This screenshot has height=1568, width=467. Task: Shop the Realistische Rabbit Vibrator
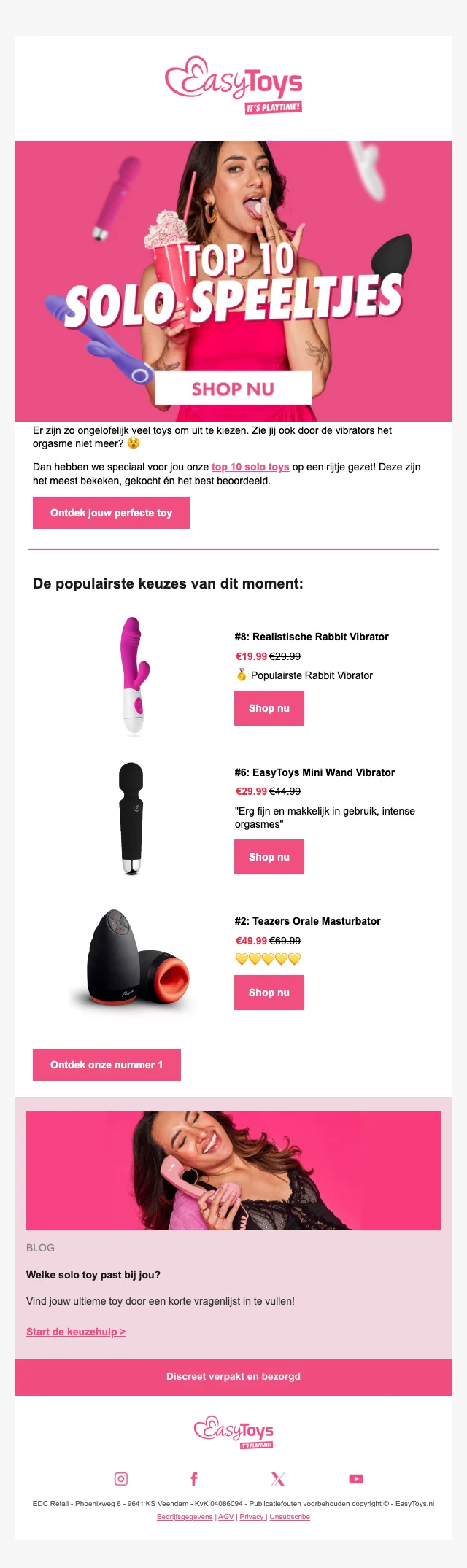click(269, 708)
